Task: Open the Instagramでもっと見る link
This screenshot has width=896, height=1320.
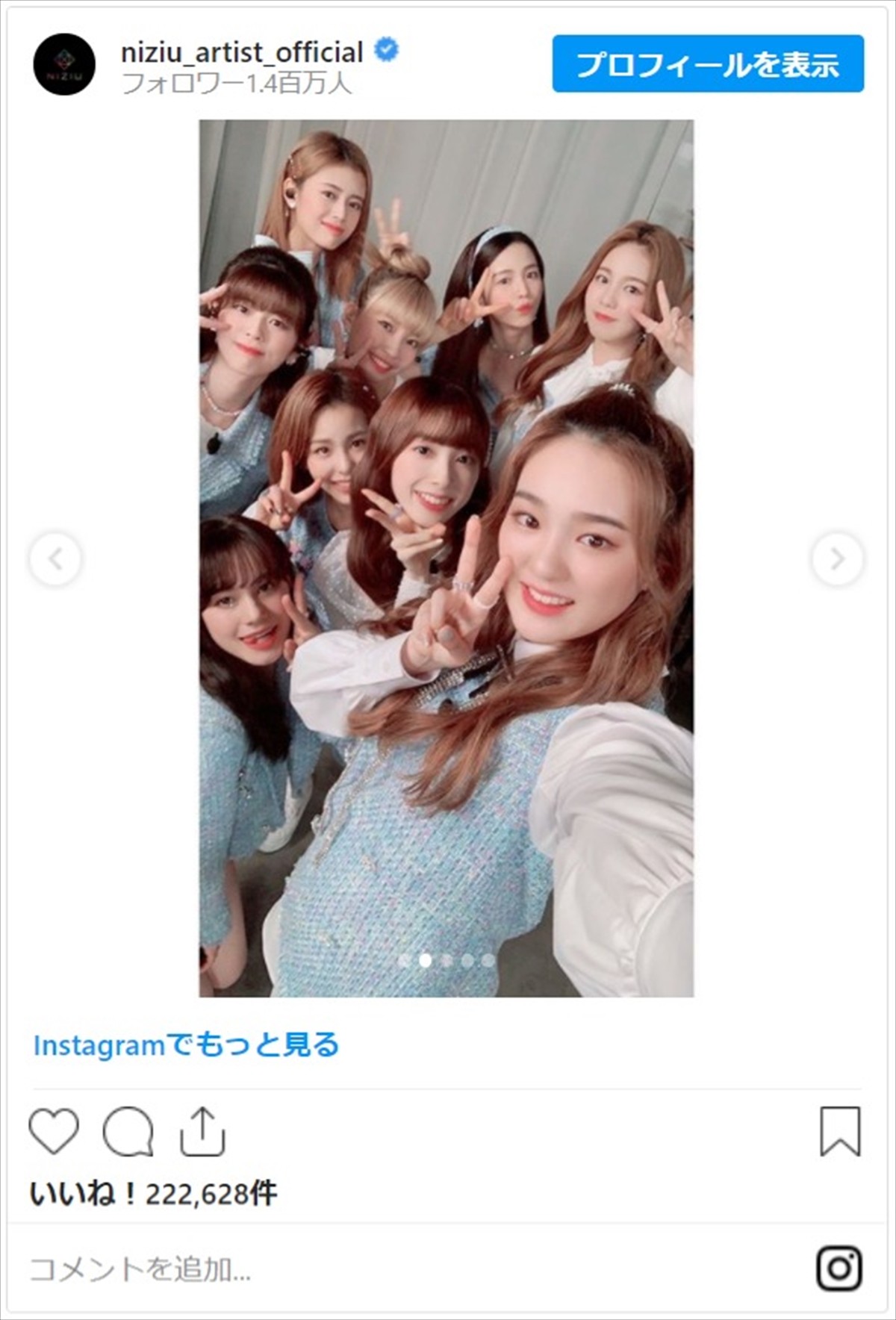Action: [x=187, y=1045]
